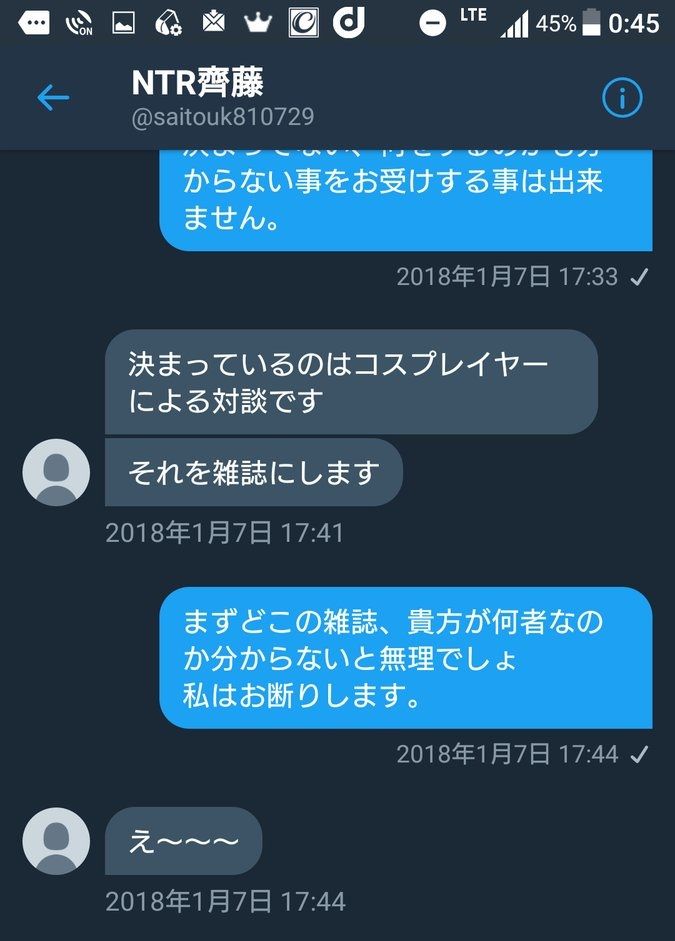
Task: Open conversation info icon
Action: tap(621, 97)
